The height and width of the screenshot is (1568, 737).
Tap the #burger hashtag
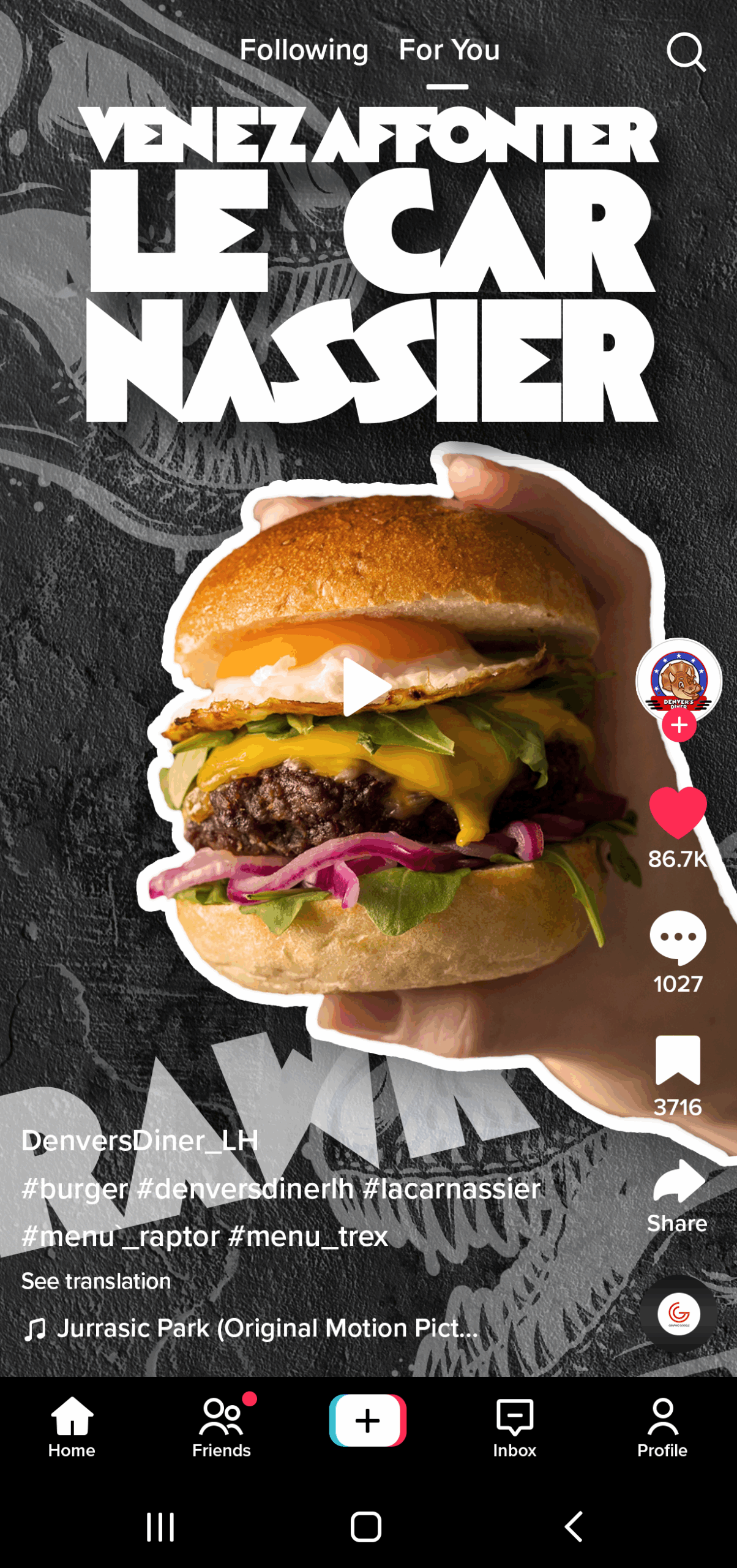pos(75,1189)
